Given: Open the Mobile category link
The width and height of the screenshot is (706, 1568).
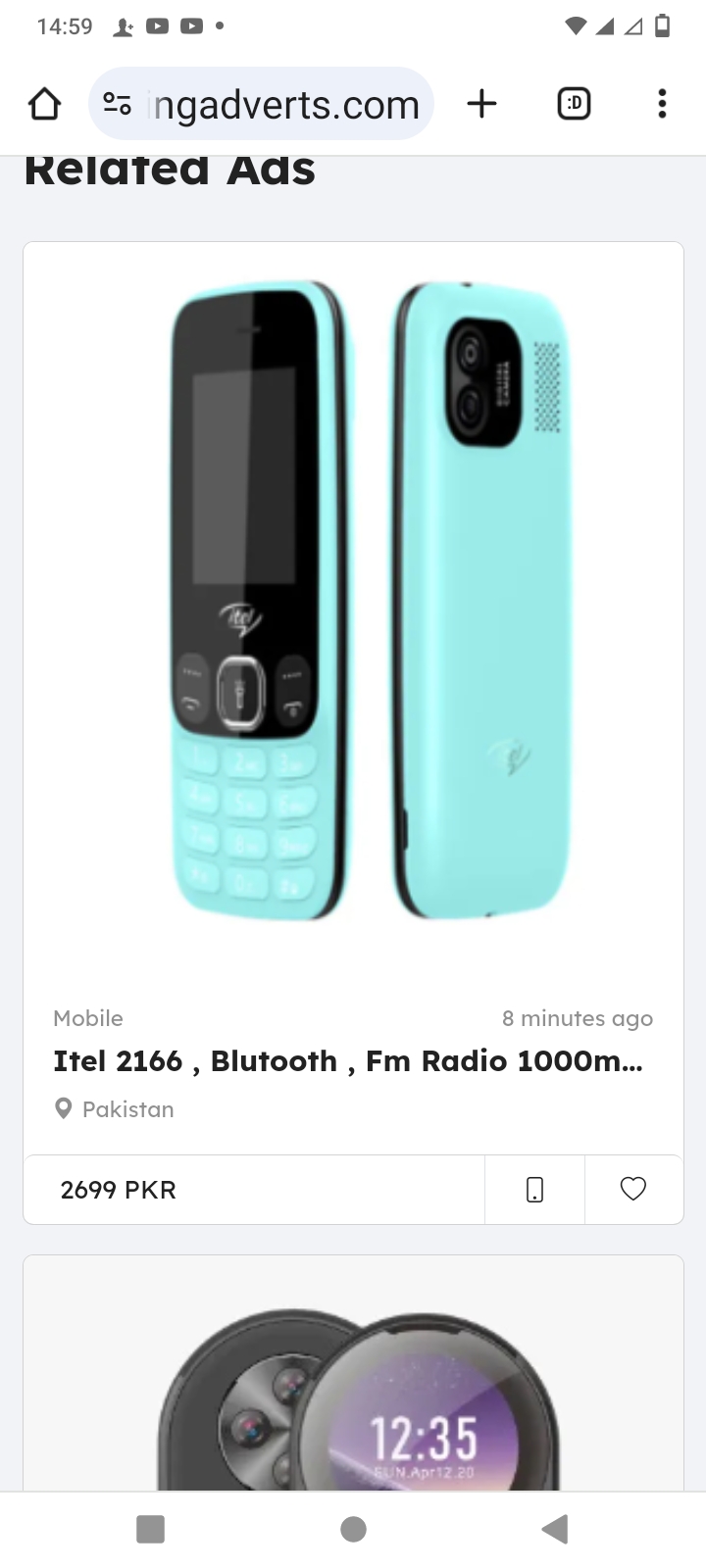Looking at the screenshot, I should tap(88, 1018).
